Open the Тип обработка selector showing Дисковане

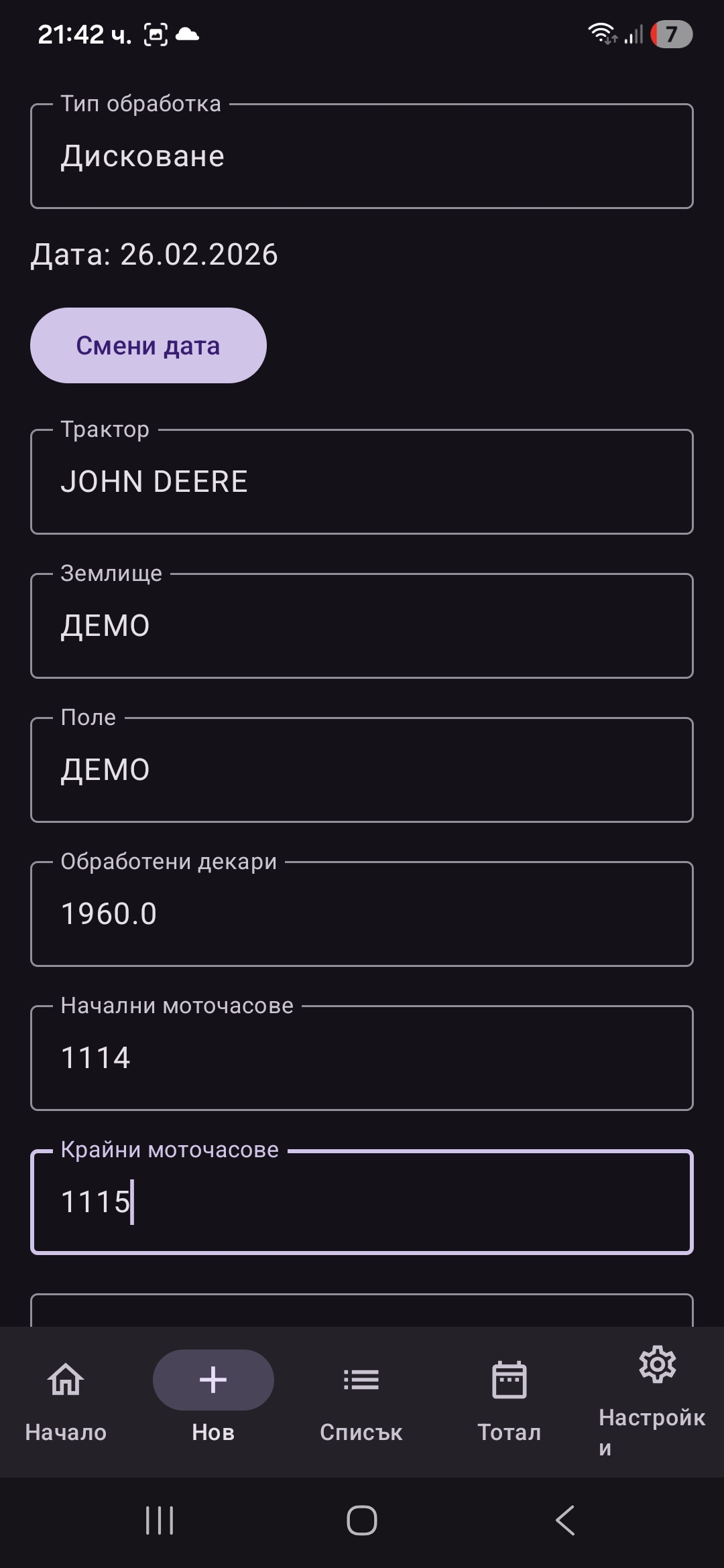(362, 155)
